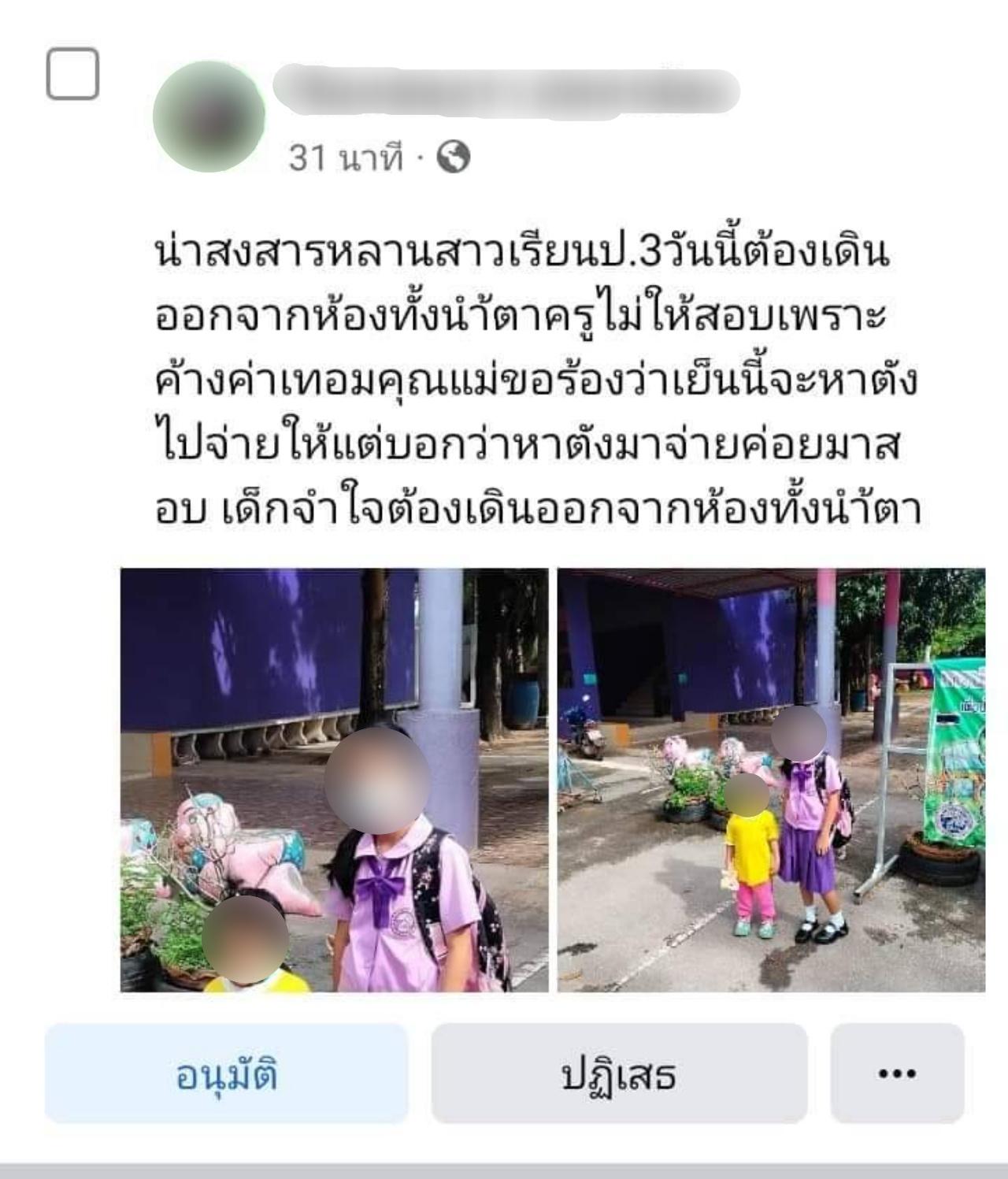Decline the post with ปฏิเสธ
Screen dimensions: 1008x1179
point(619,1073)
